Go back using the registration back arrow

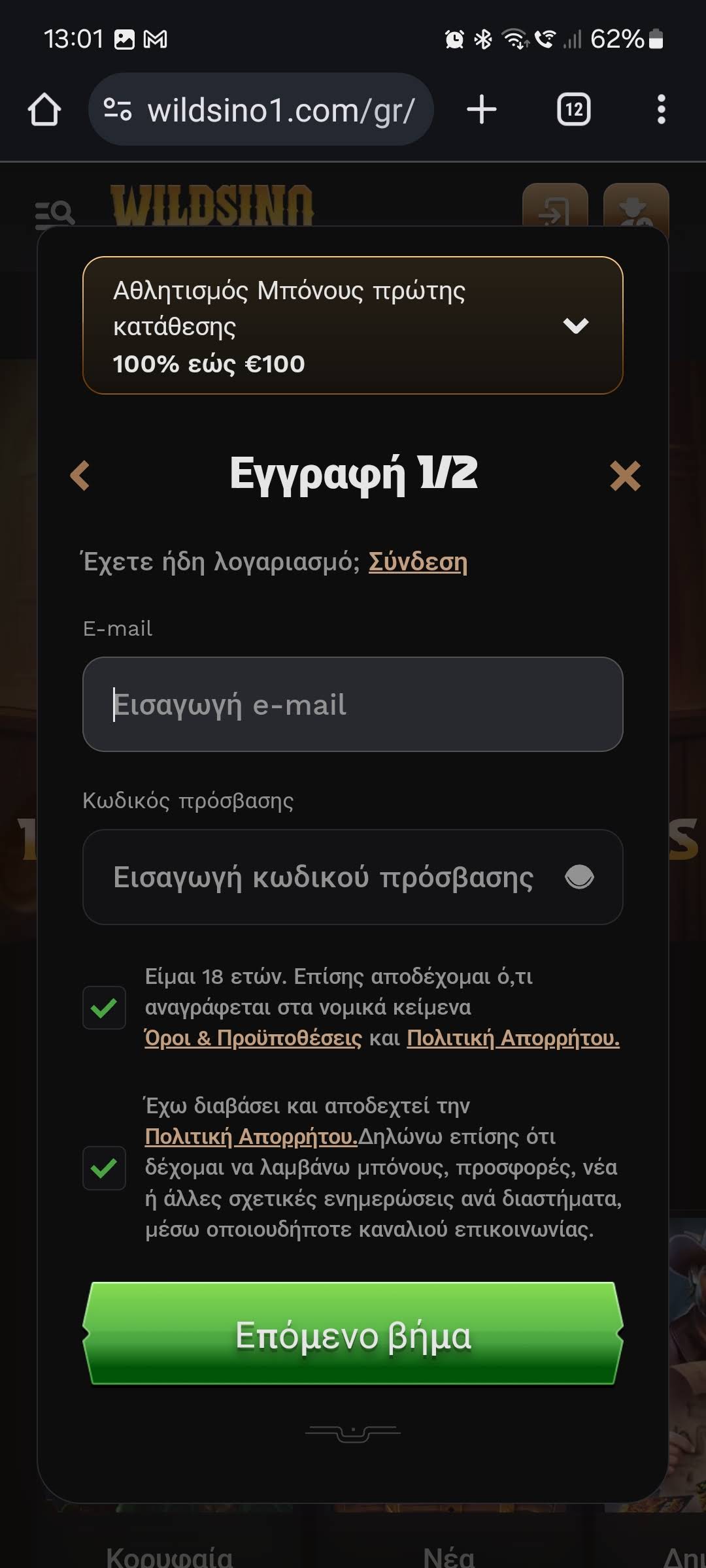click(80, 475)
